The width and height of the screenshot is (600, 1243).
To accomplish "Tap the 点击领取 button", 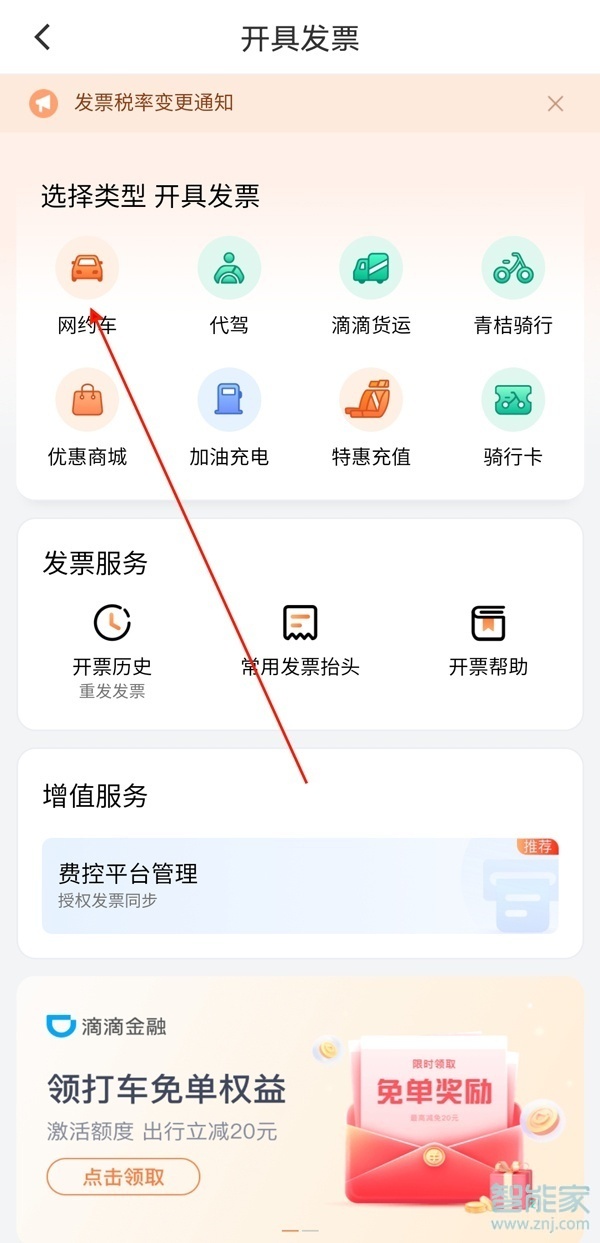I will (123, 1177).
